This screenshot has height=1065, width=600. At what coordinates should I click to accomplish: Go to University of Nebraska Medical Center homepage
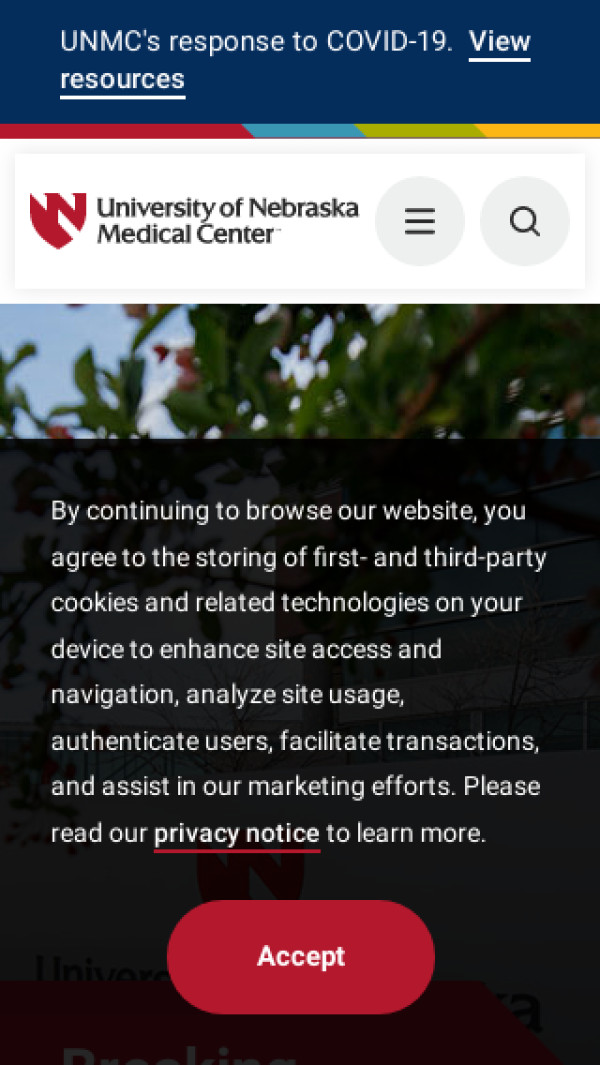(195, 221)
